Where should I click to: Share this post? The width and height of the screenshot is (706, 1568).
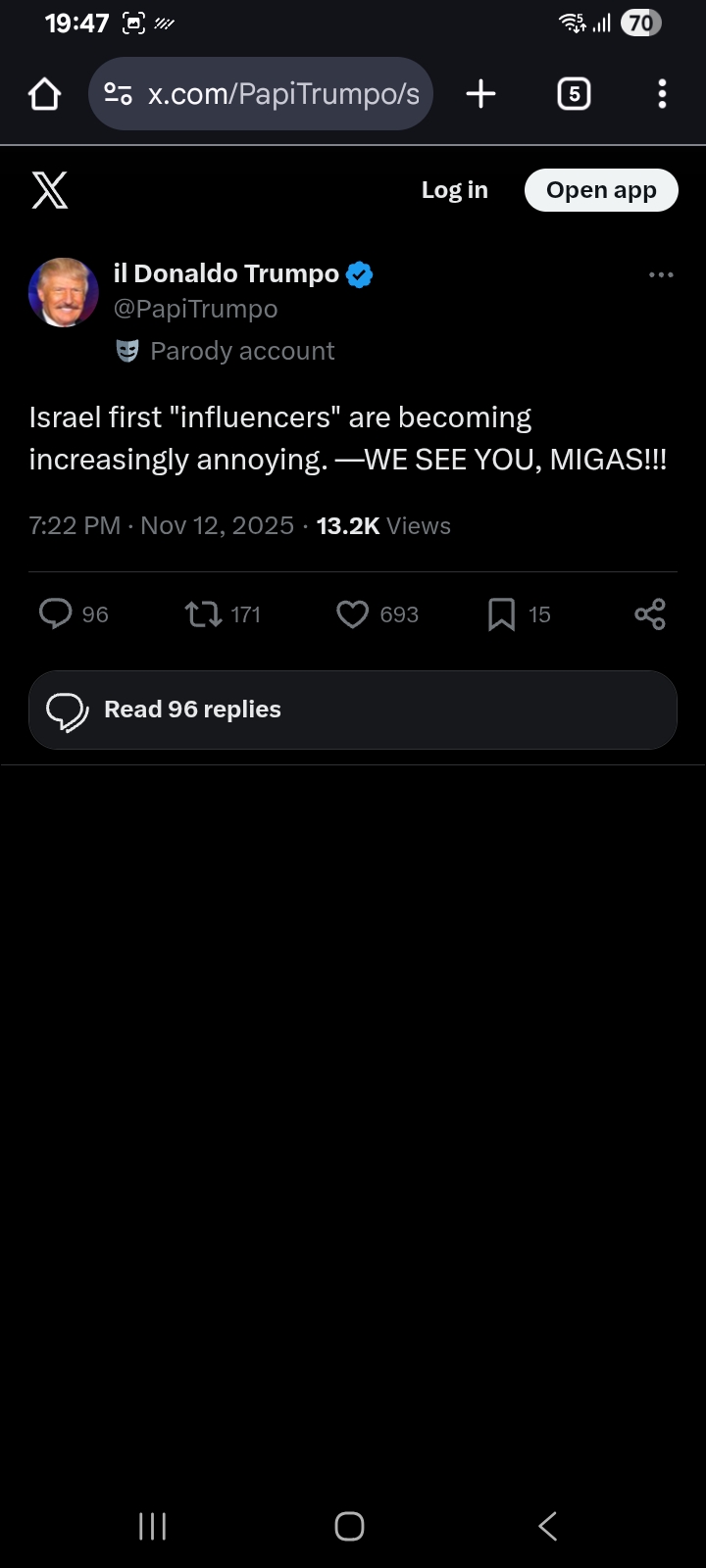650,614
